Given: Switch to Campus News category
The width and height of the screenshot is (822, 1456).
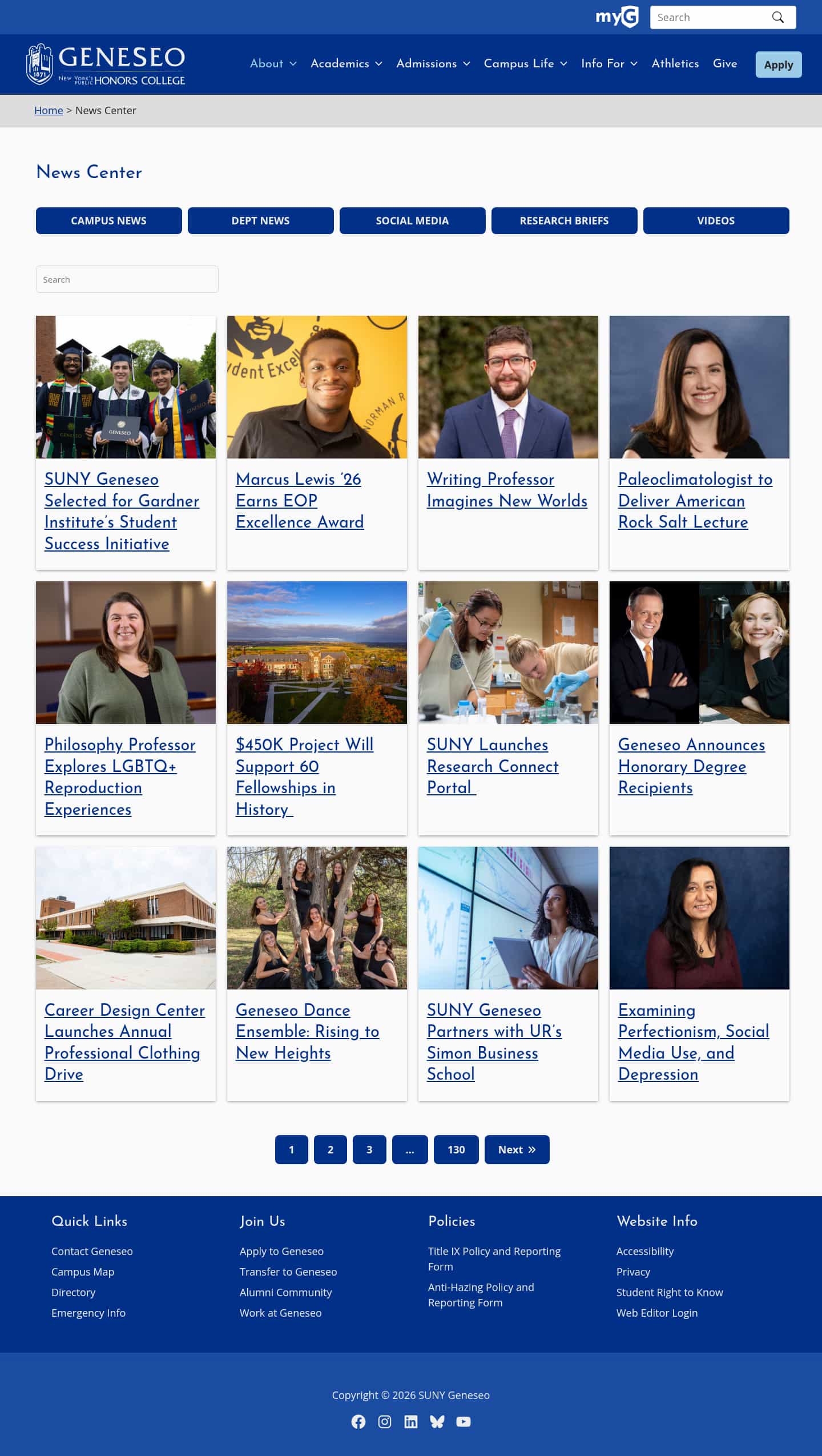Looking at the screenshot, I should [x=108, y=221].
